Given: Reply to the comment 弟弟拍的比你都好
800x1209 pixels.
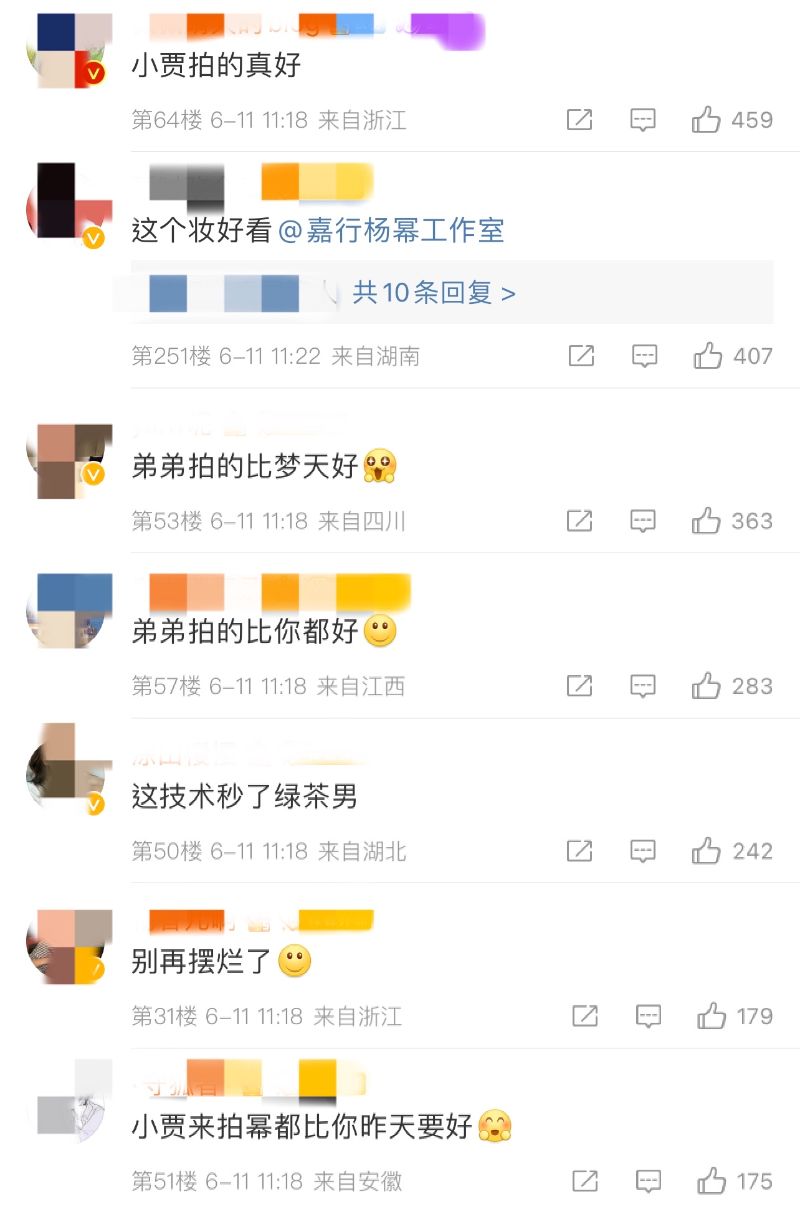Looking at the screenshot, I should point(643,686).
